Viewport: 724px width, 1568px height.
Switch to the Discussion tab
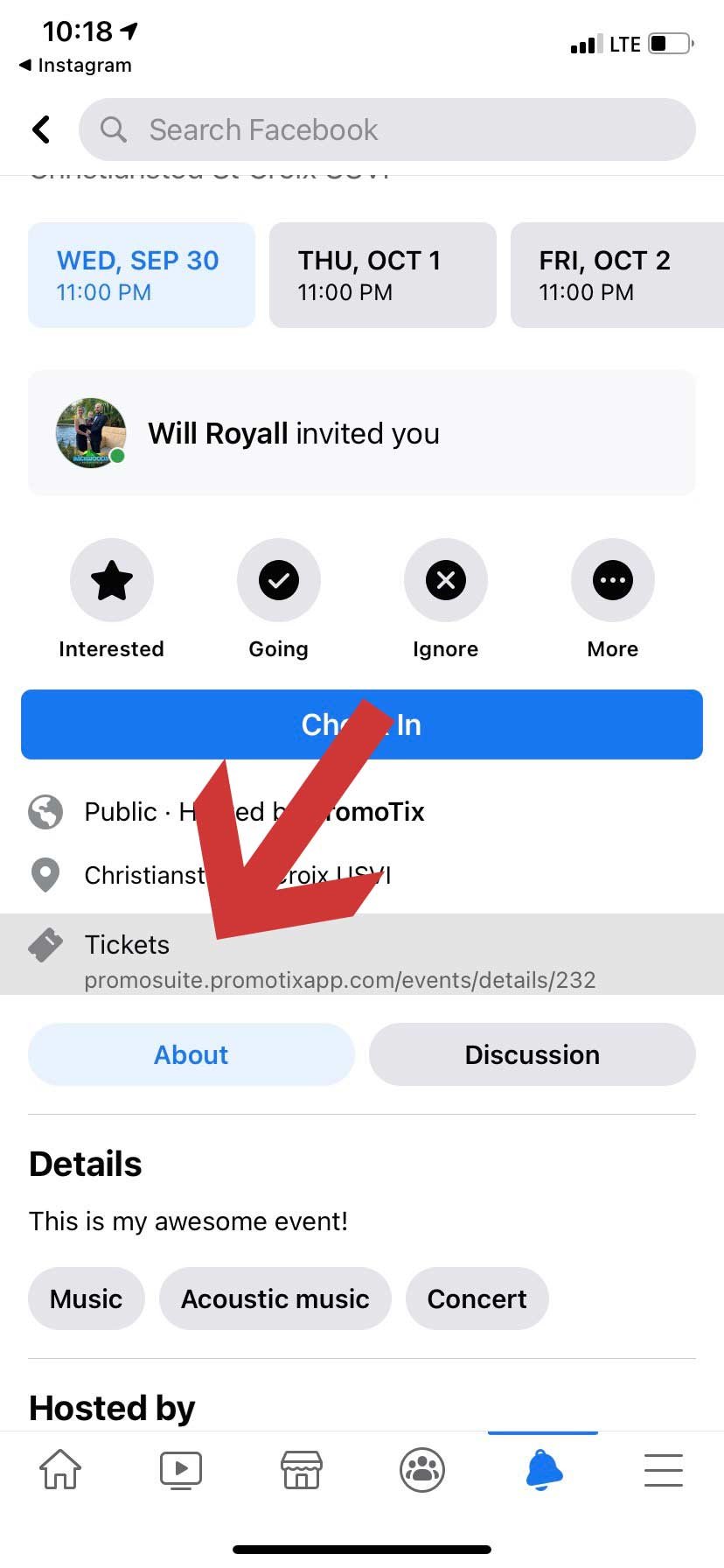[532, 1054]
